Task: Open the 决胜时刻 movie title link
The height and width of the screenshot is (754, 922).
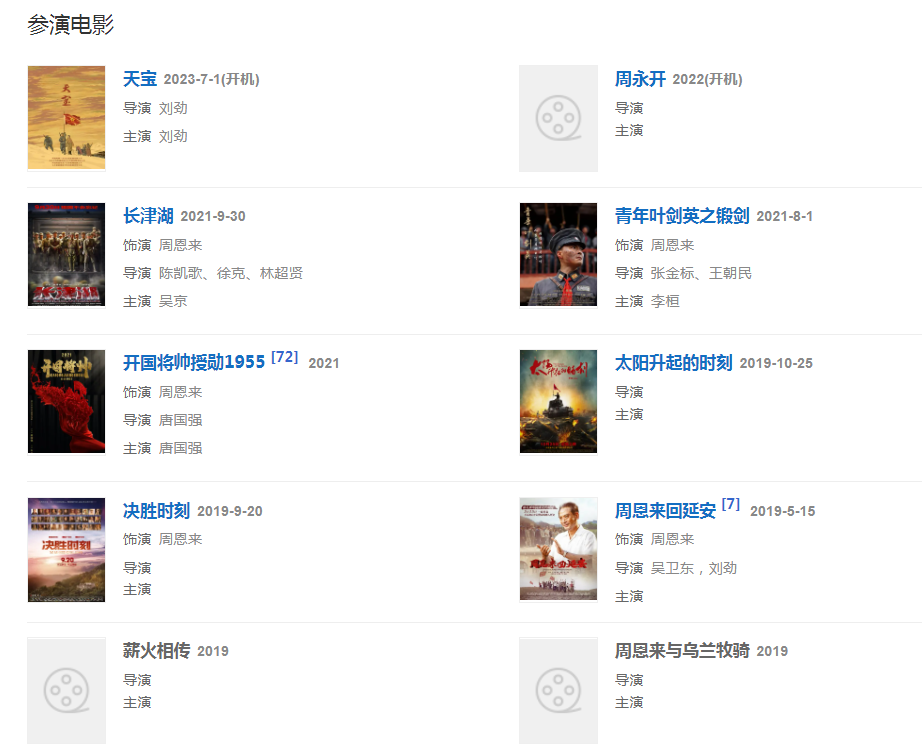Action: pos(156,510)
